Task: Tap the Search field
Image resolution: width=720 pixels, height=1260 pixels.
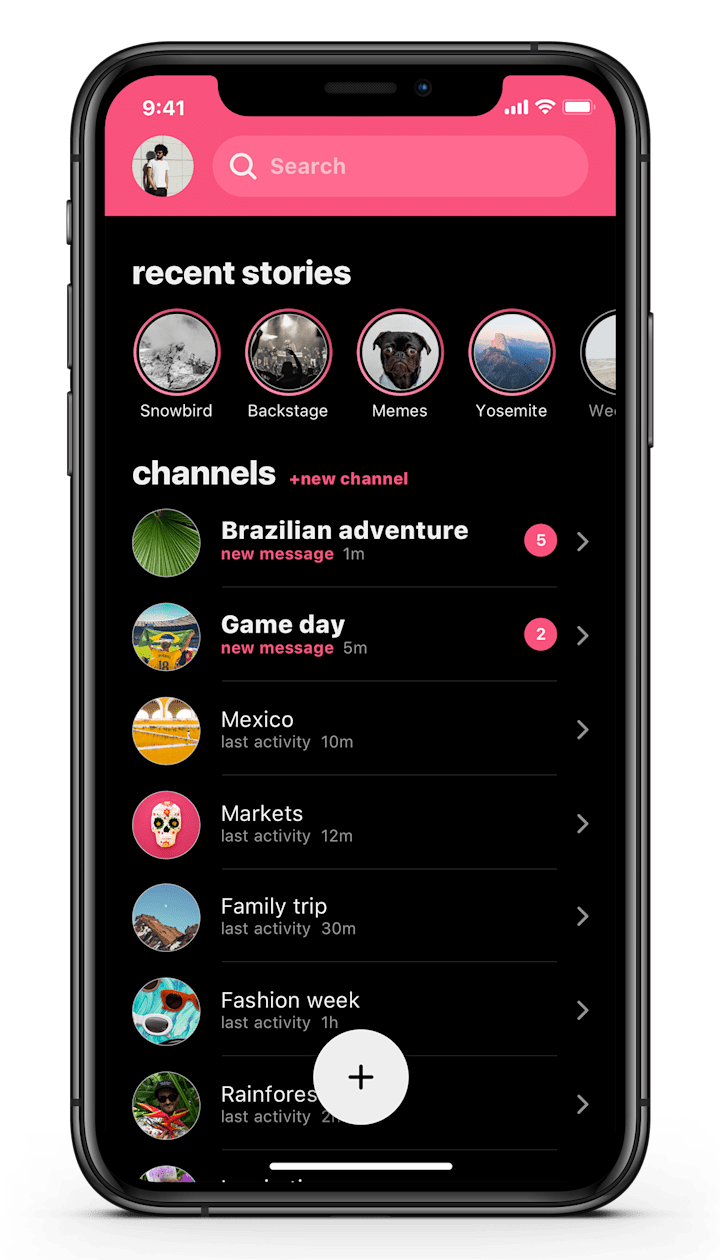Action: [x=400, y=166]
